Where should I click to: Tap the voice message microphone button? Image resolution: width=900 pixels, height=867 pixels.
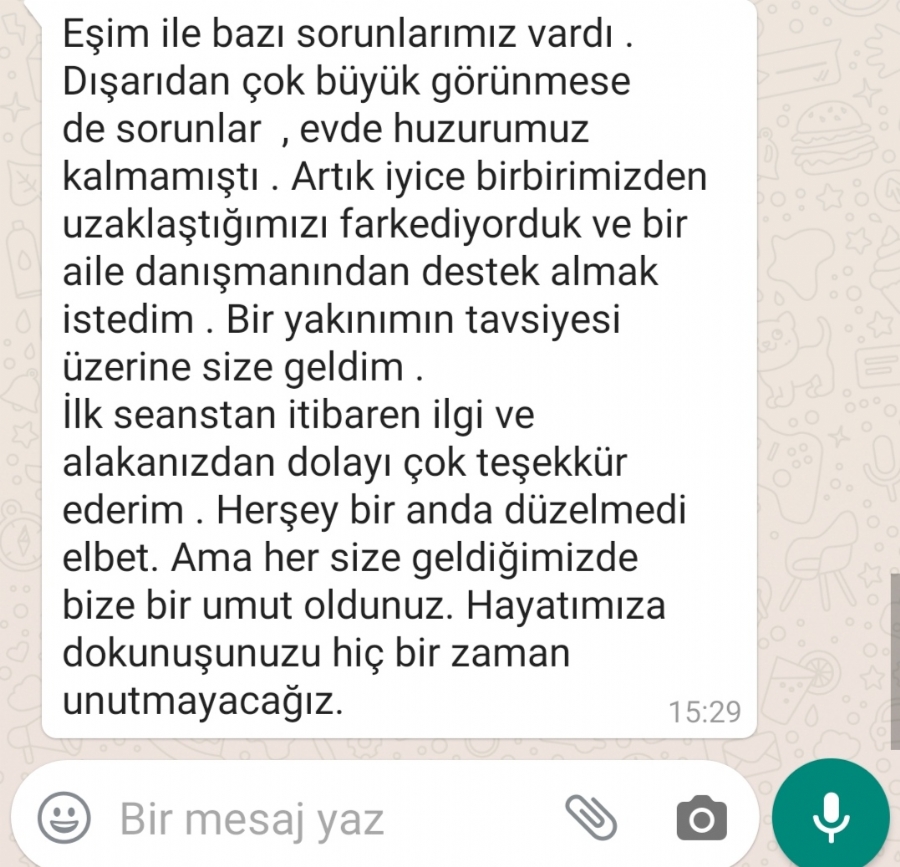[831, 819]
